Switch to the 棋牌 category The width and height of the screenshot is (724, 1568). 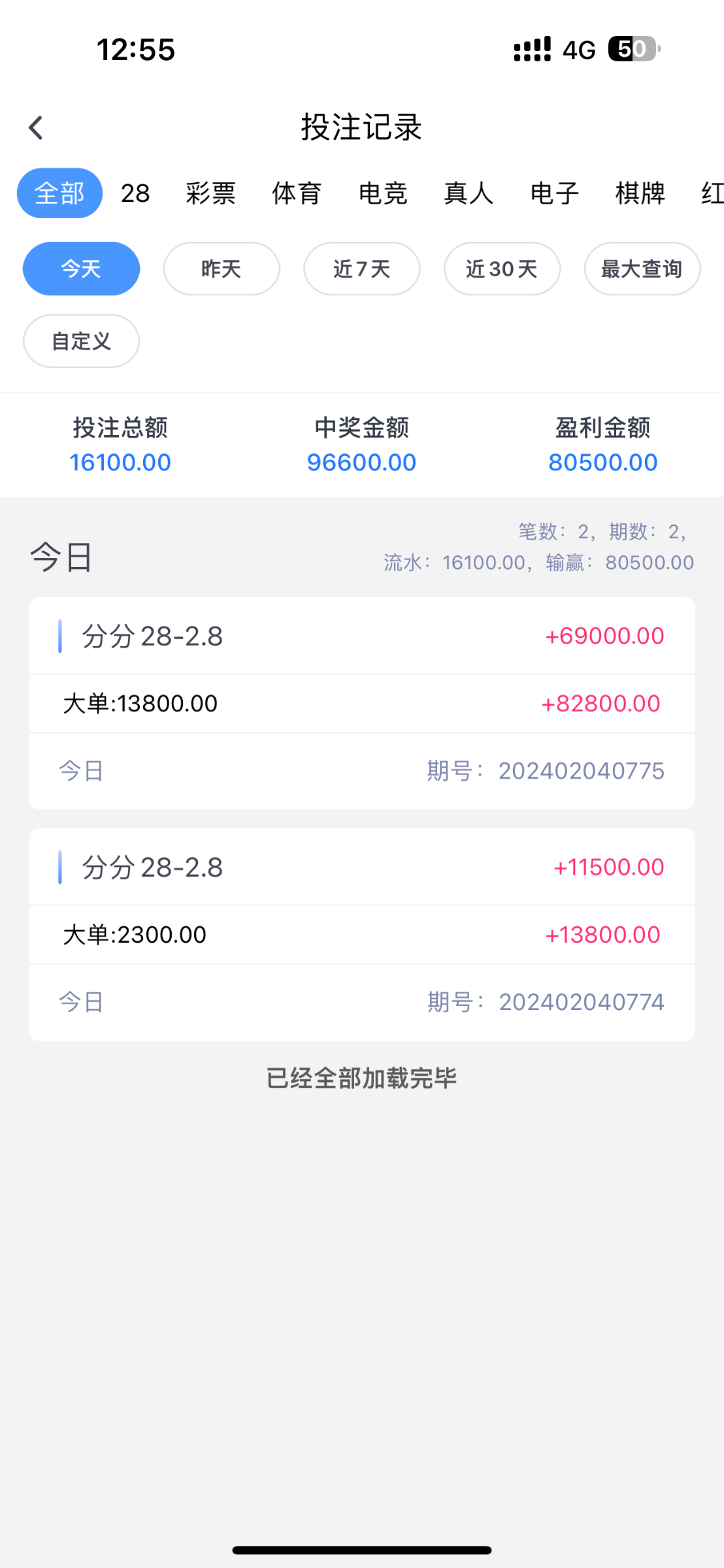[x=640, y=192]
